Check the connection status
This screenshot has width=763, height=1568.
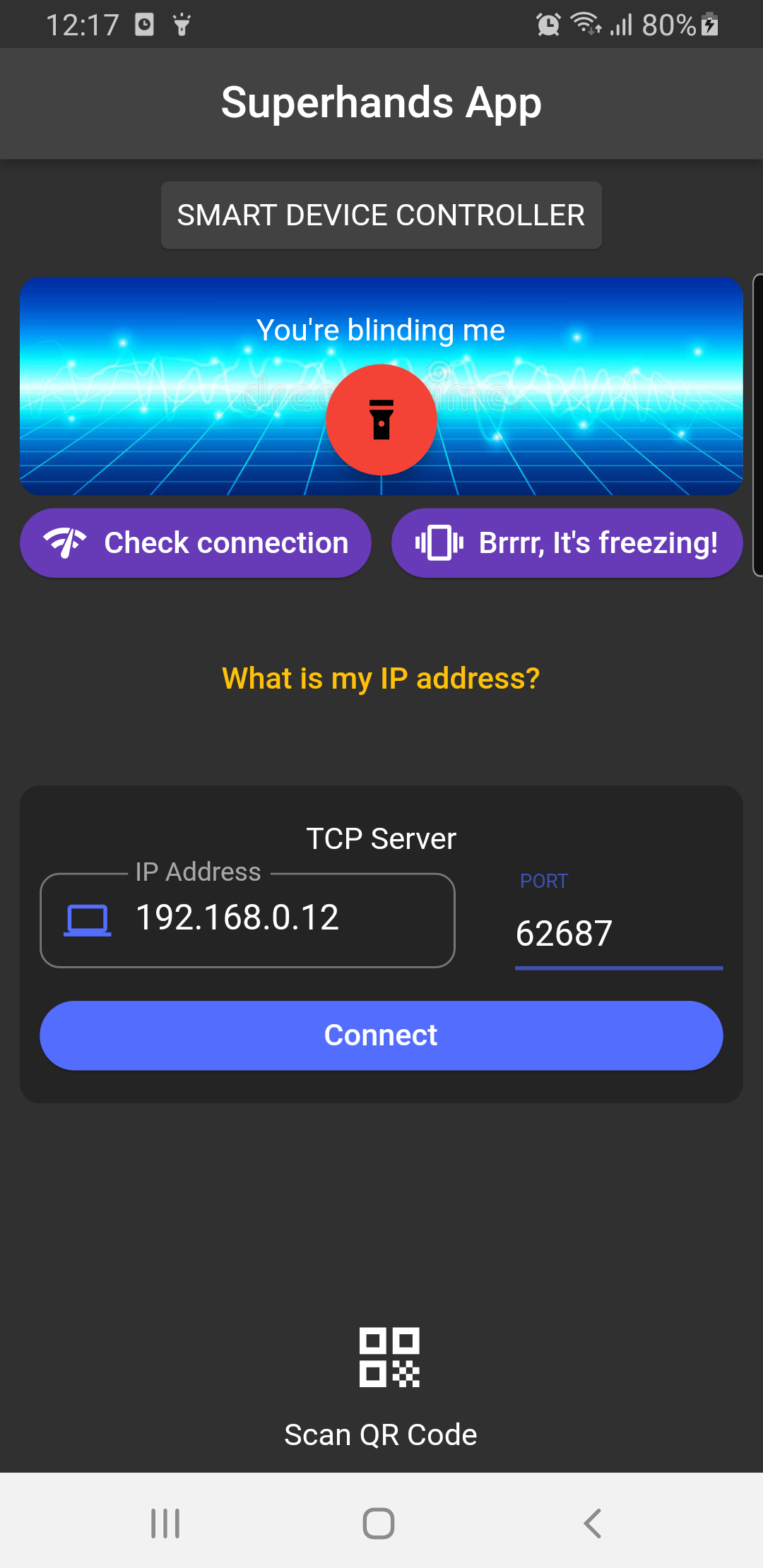(196, 543)
